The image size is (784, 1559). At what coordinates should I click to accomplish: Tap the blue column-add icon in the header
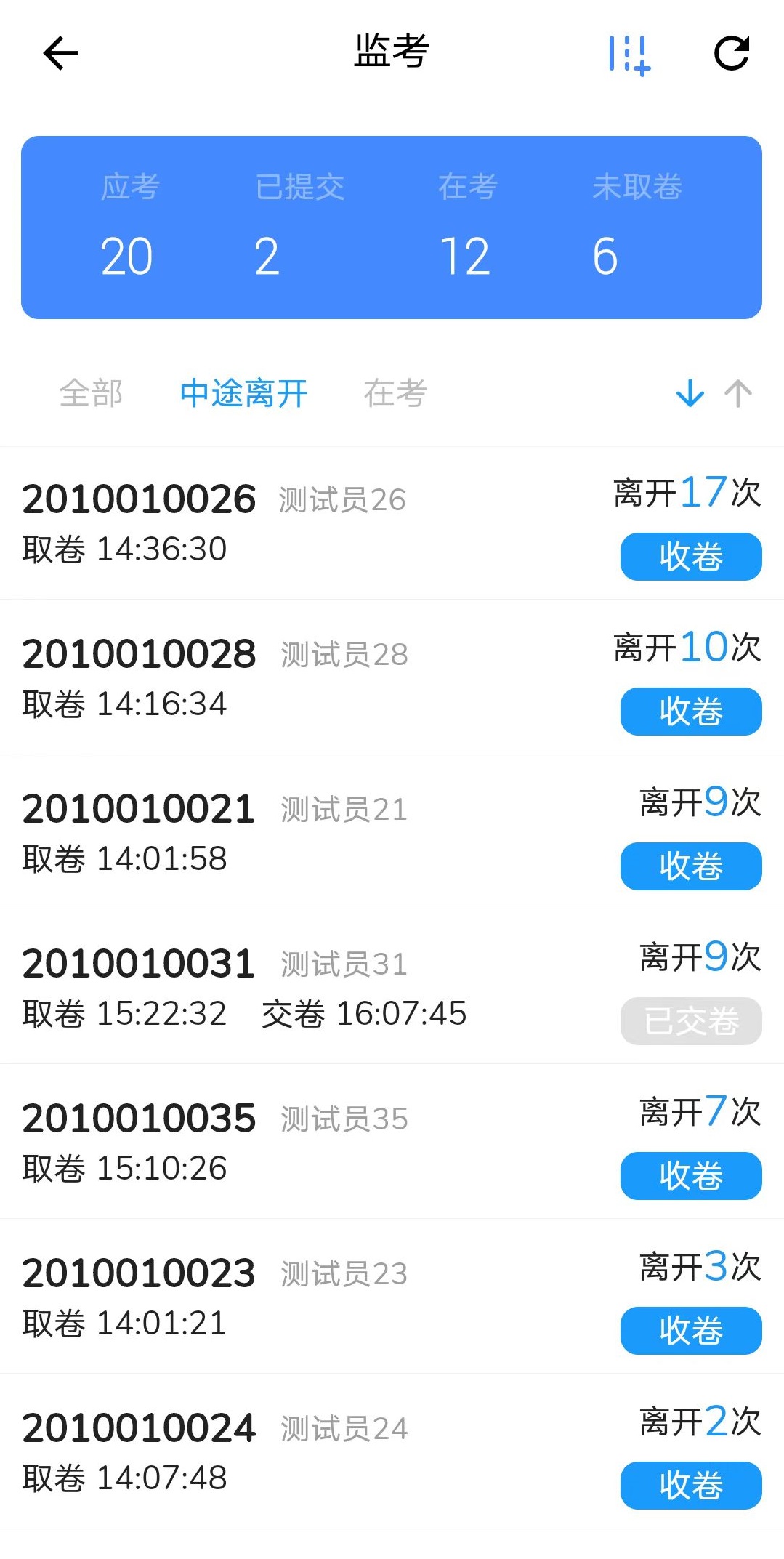click(x=629, y=55)
